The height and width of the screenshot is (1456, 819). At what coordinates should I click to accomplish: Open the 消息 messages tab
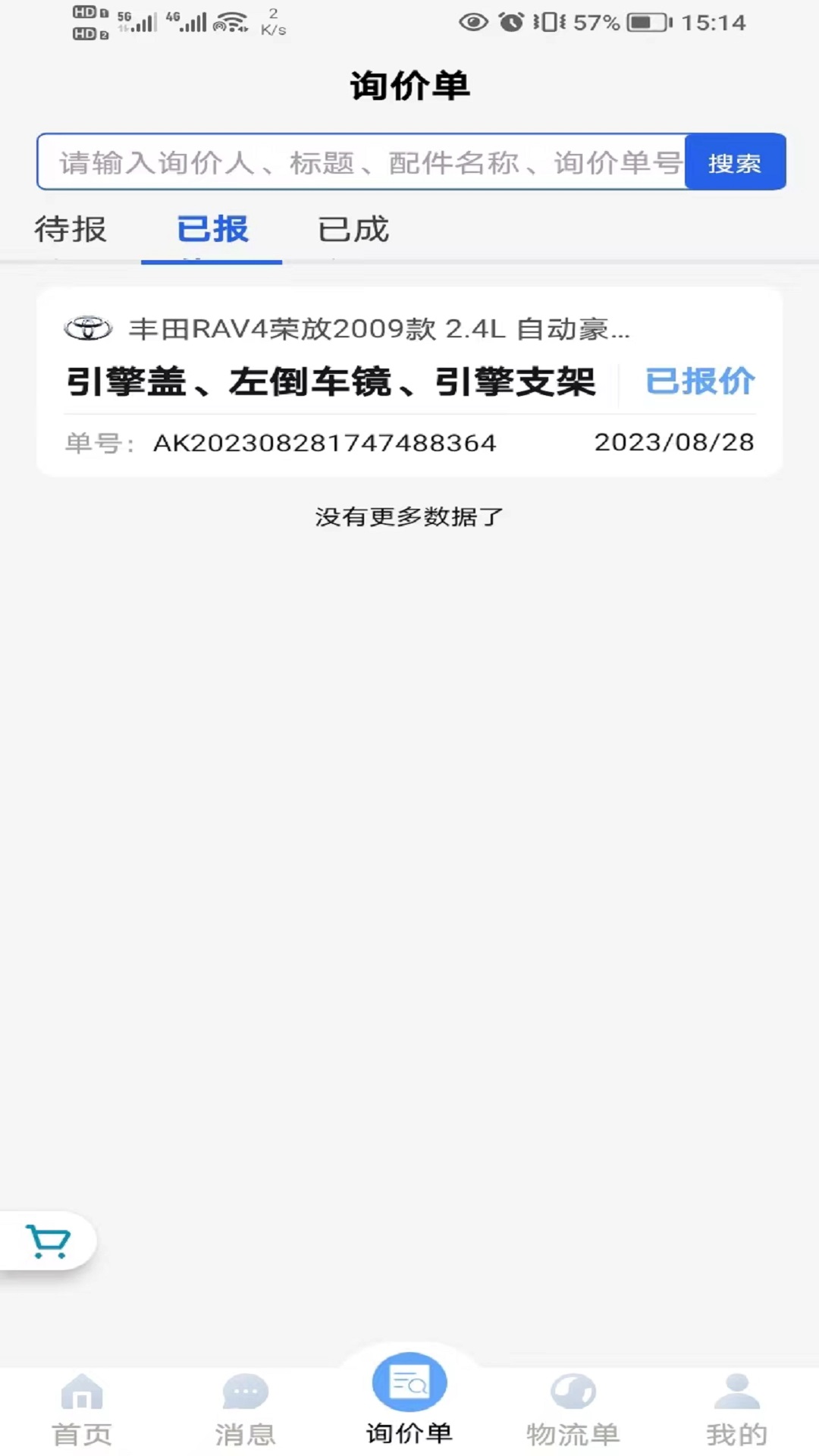click(245, 1409)
